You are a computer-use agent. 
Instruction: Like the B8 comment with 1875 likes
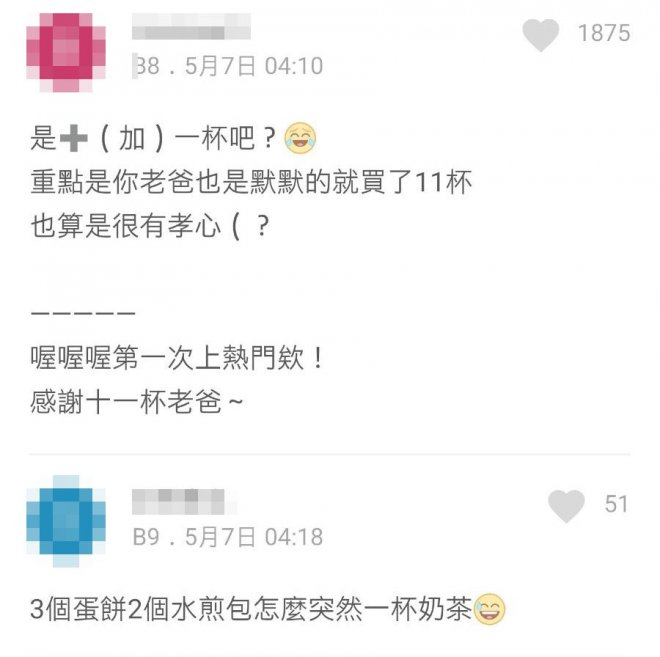[541, 36]
